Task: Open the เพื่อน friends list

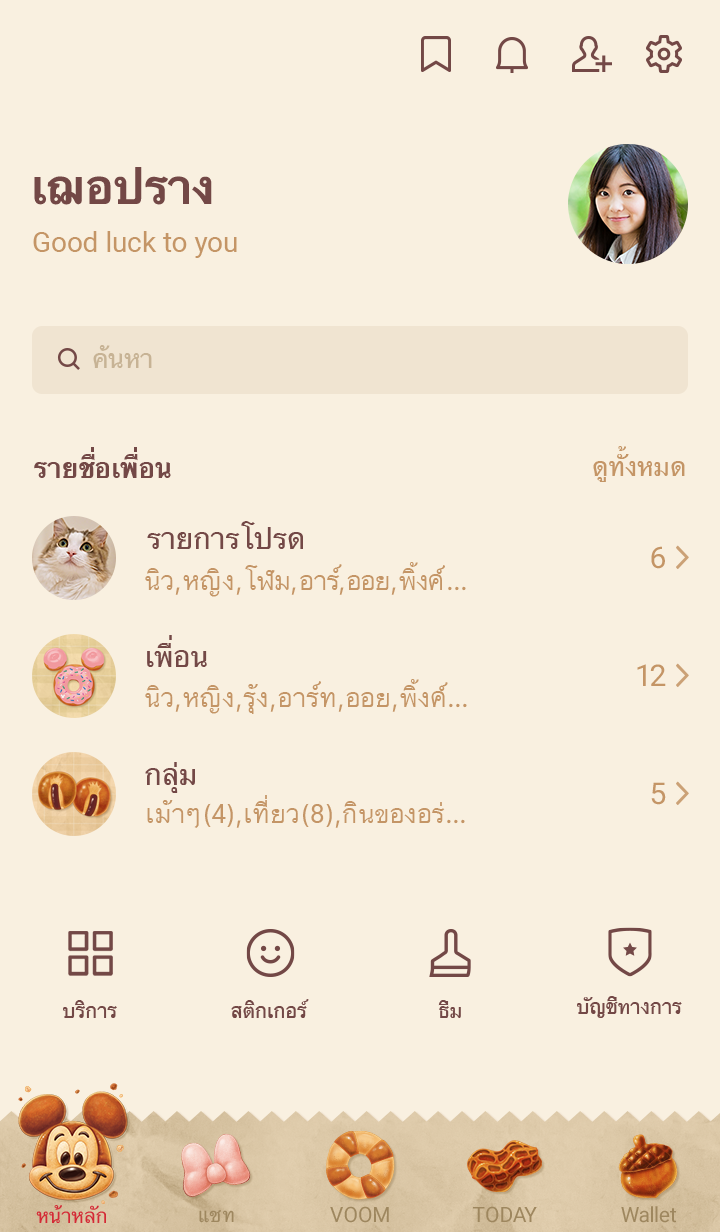Action: click(x=360, y=676)
